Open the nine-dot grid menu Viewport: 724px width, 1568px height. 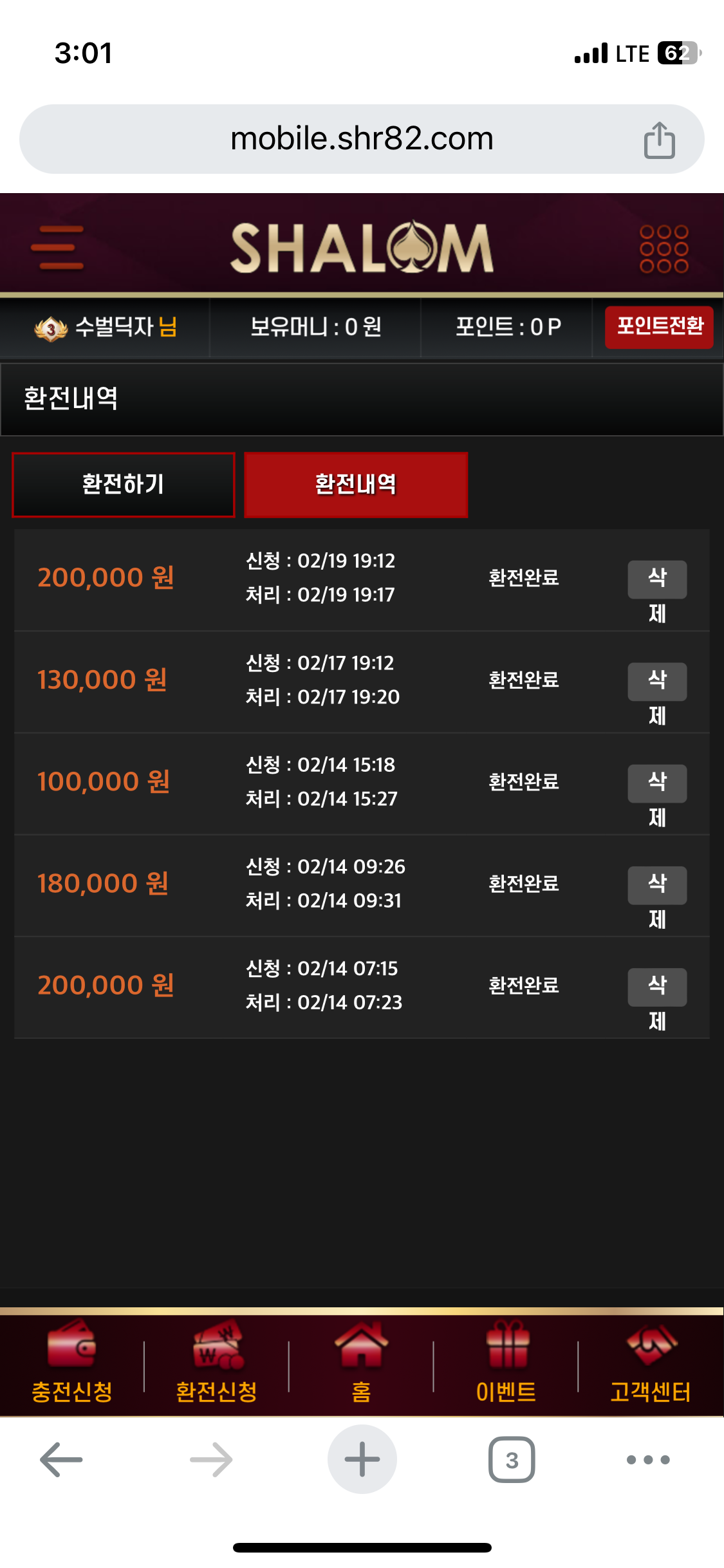pyautogui.click(x=664, y=248)
